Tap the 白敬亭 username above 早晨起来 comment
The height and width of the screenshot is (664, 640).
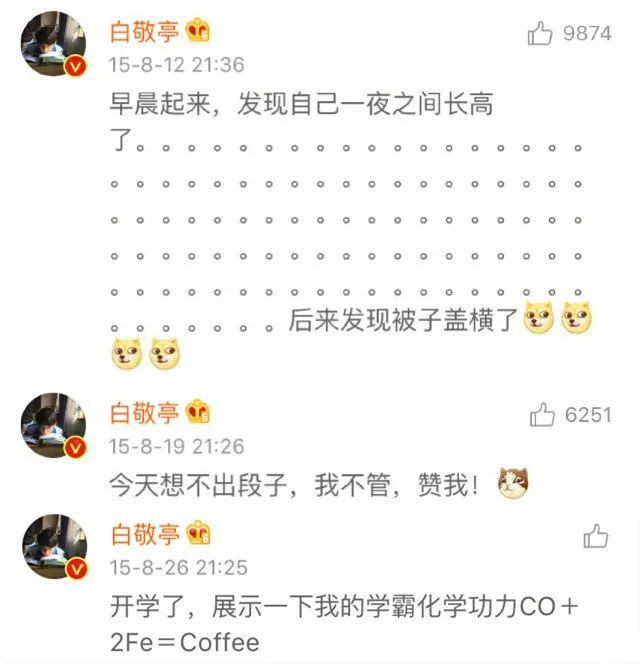[145, 32]
